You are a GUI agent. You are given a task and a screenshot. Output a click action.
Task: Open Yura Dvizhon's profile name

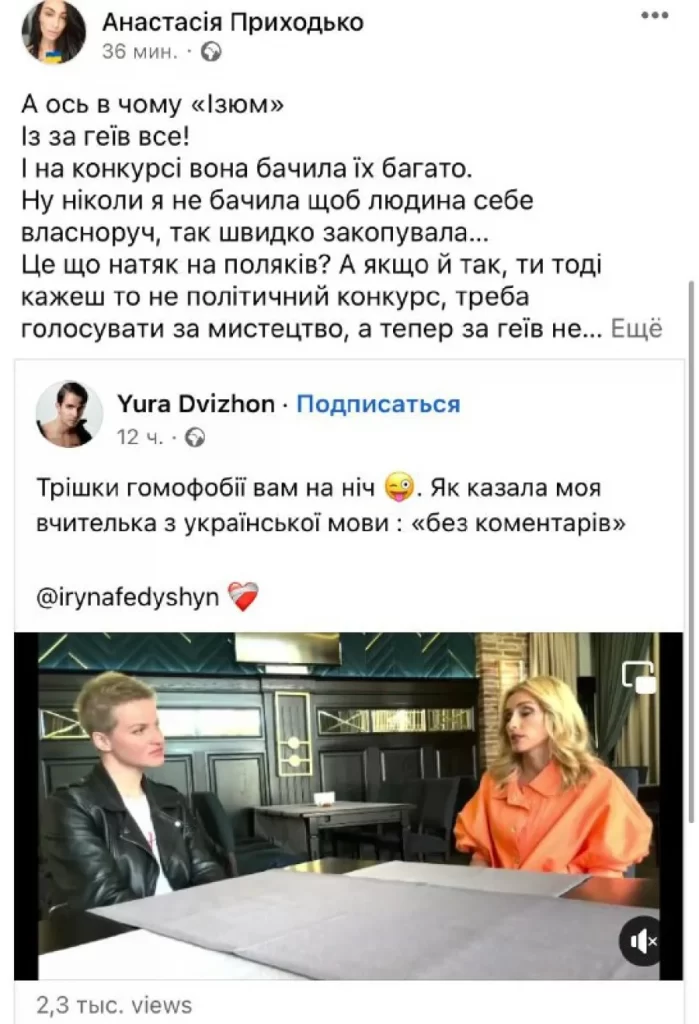pyautogui.click(x=196, y=404)
